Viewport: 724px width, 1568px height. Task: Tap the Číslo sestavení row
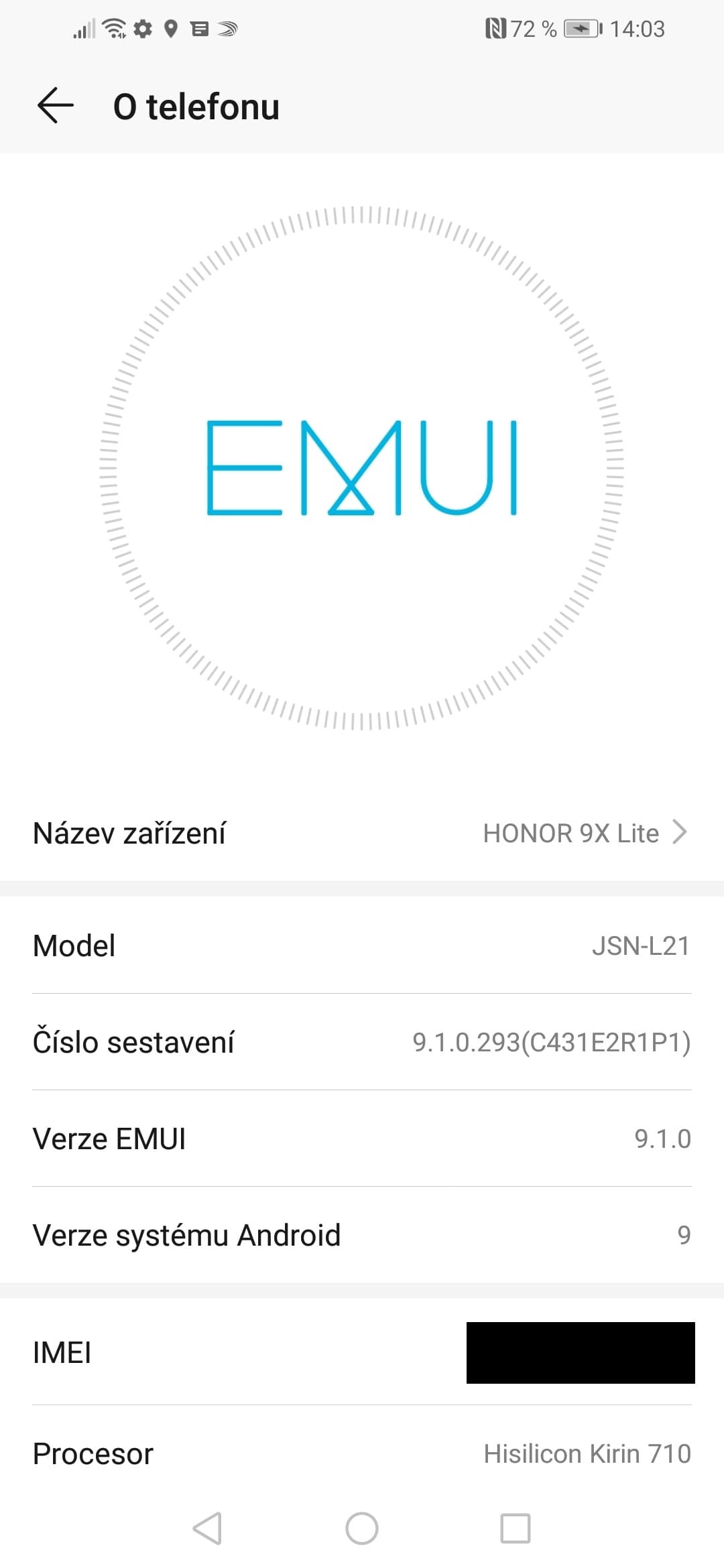tap(362, 1042)
